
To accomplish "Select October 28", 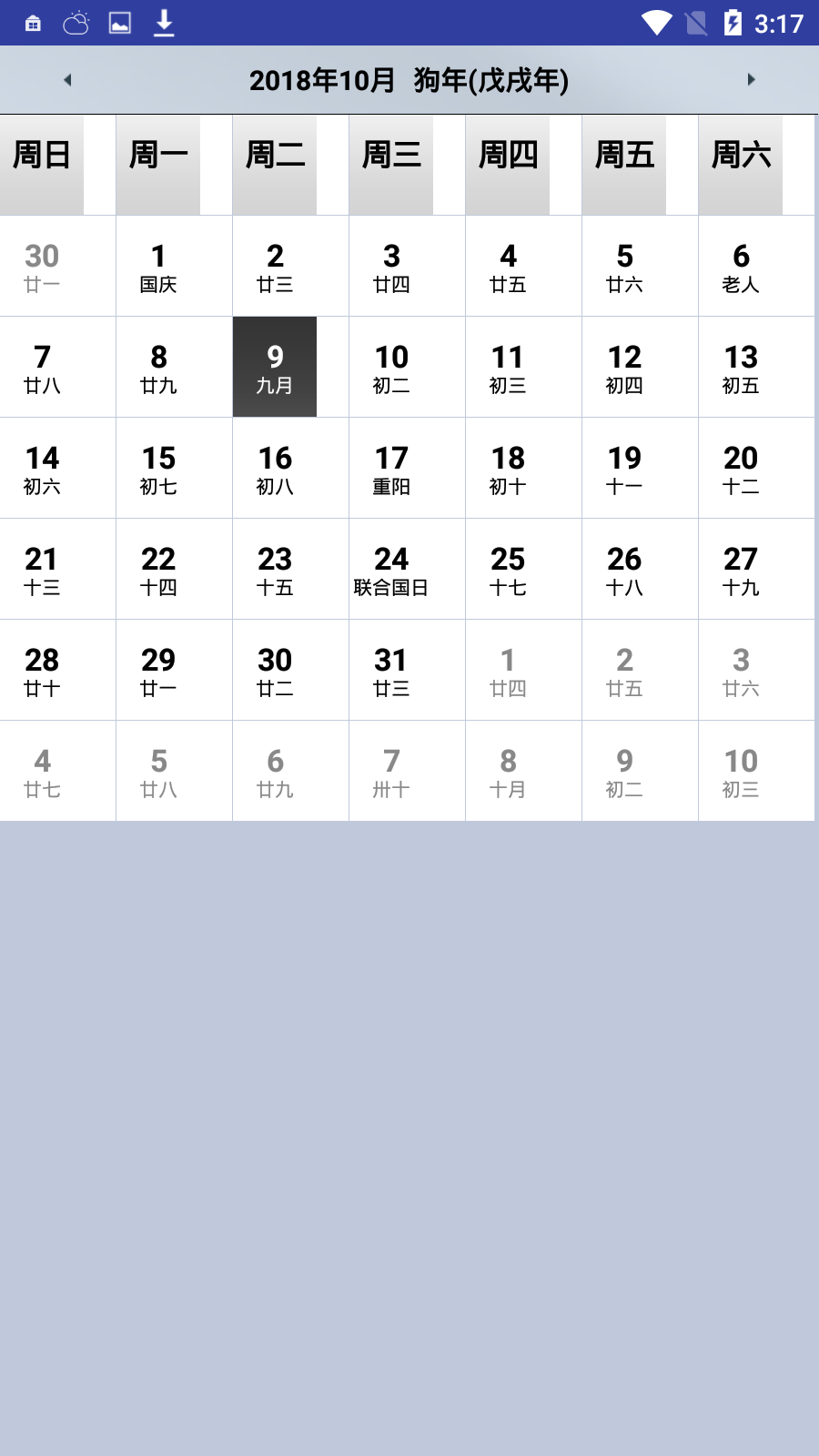I will point(42,671).
